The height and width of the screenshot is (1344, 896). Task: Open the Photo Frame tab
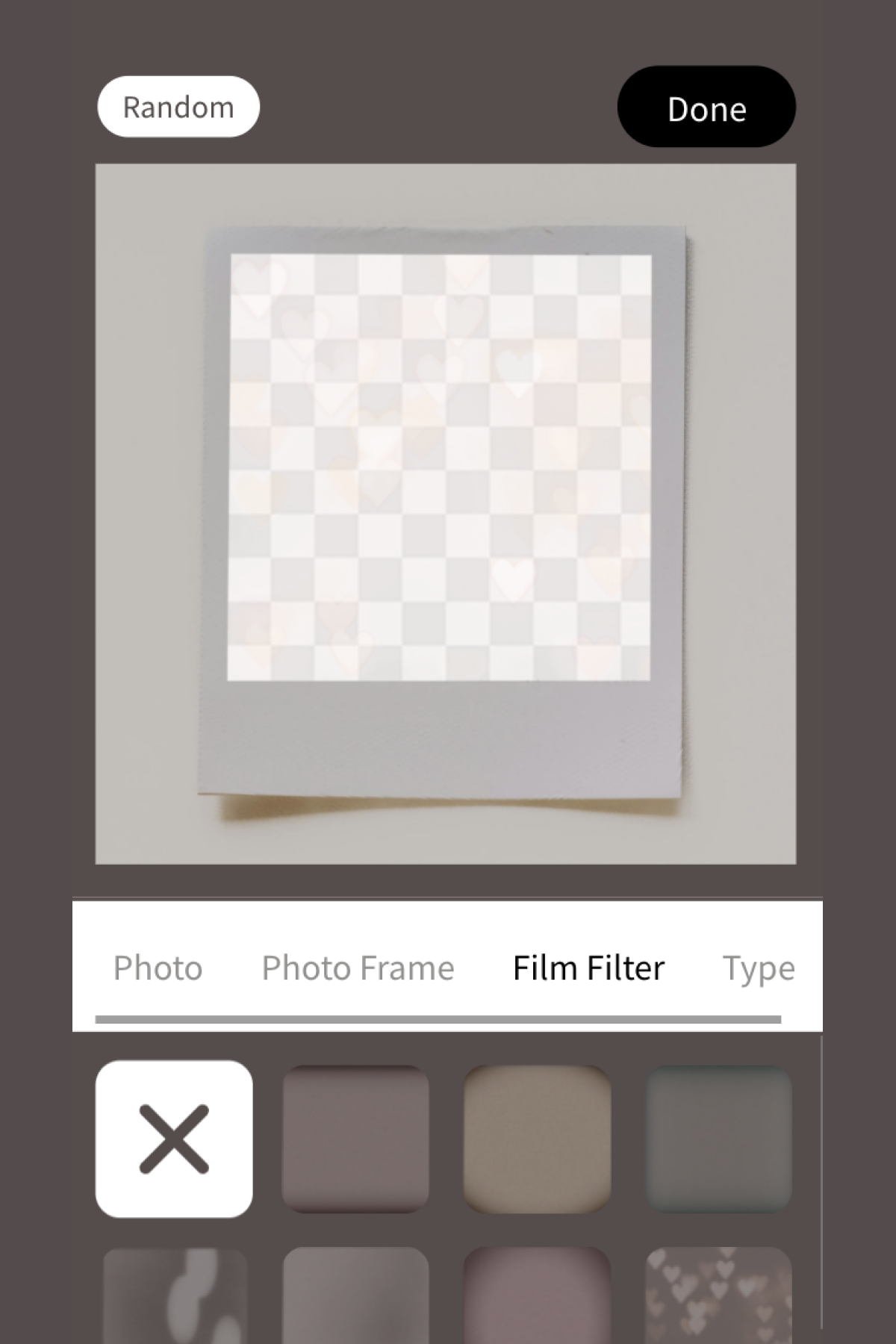click(x=358, y=968)
